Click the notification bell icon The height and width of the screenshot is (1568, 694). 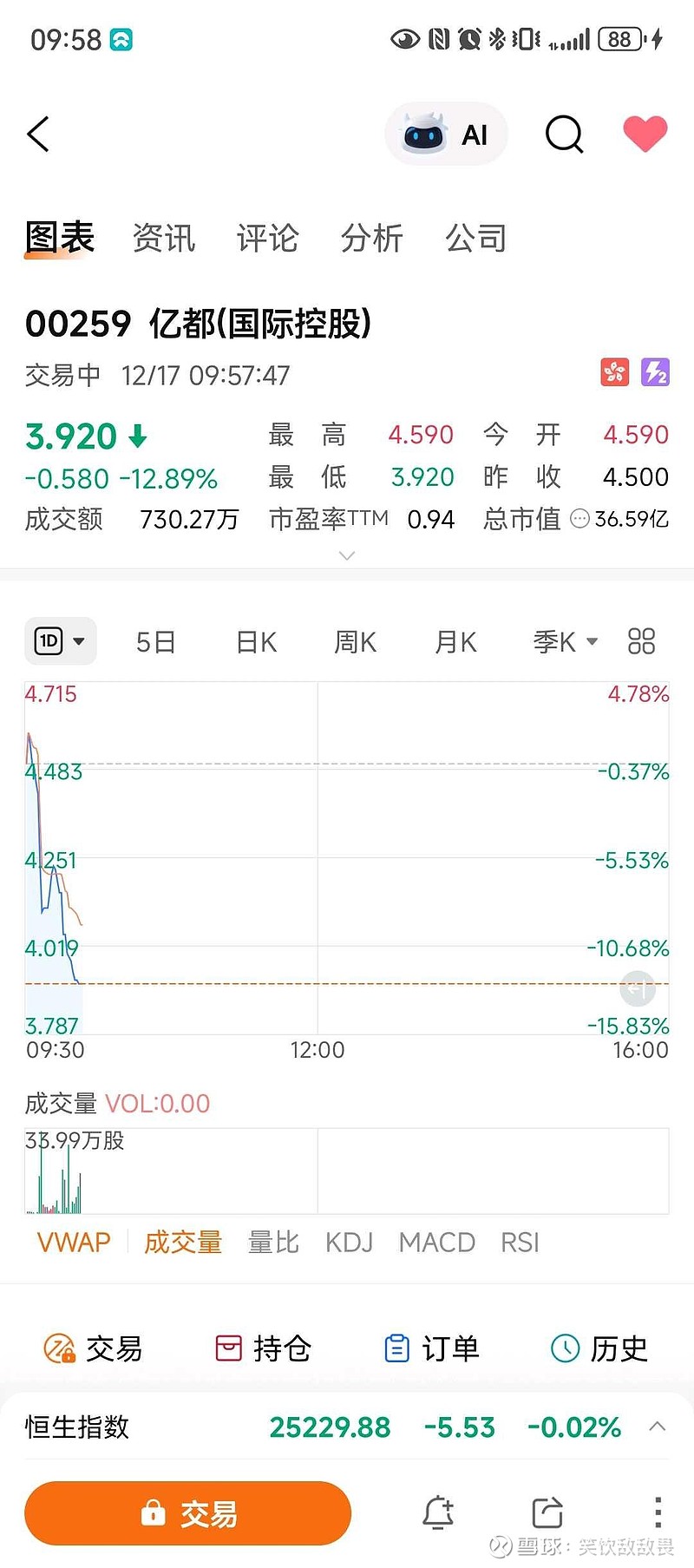(x=438, y=1512)
